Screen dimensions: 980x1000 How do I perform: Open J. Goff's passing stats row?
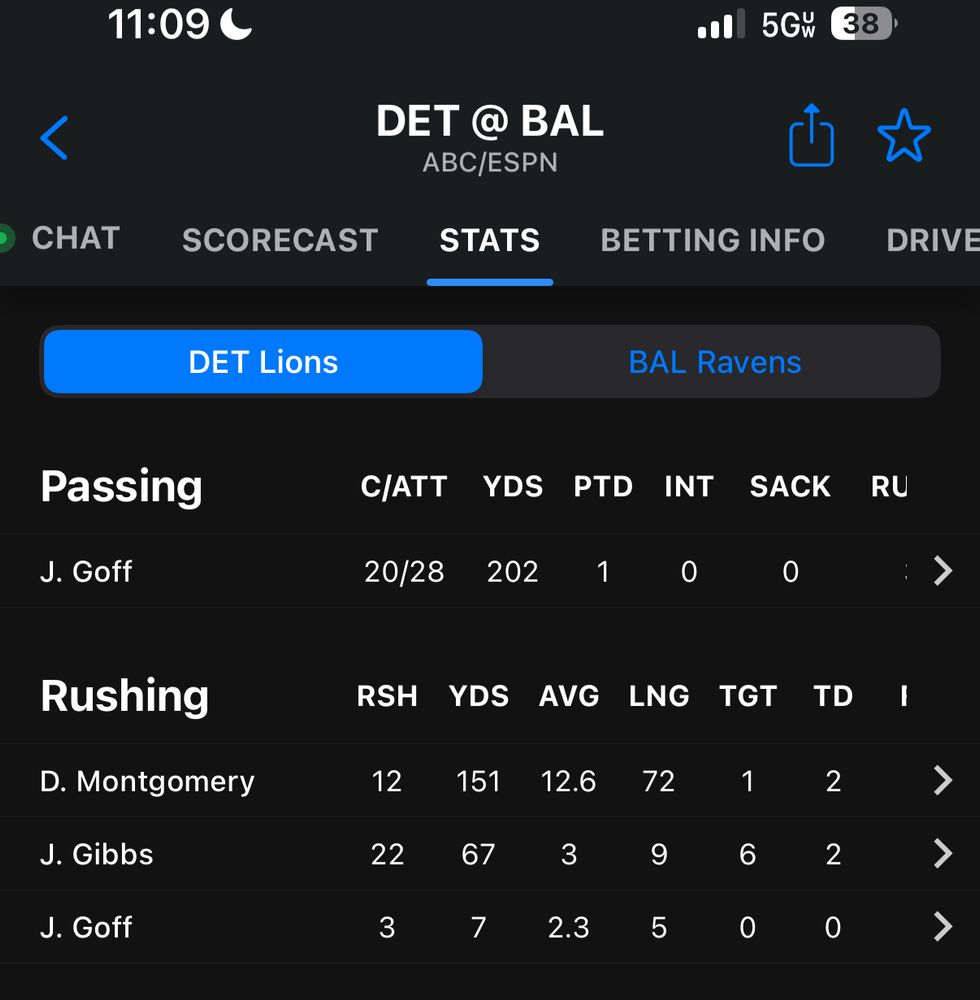click(490, 571)
